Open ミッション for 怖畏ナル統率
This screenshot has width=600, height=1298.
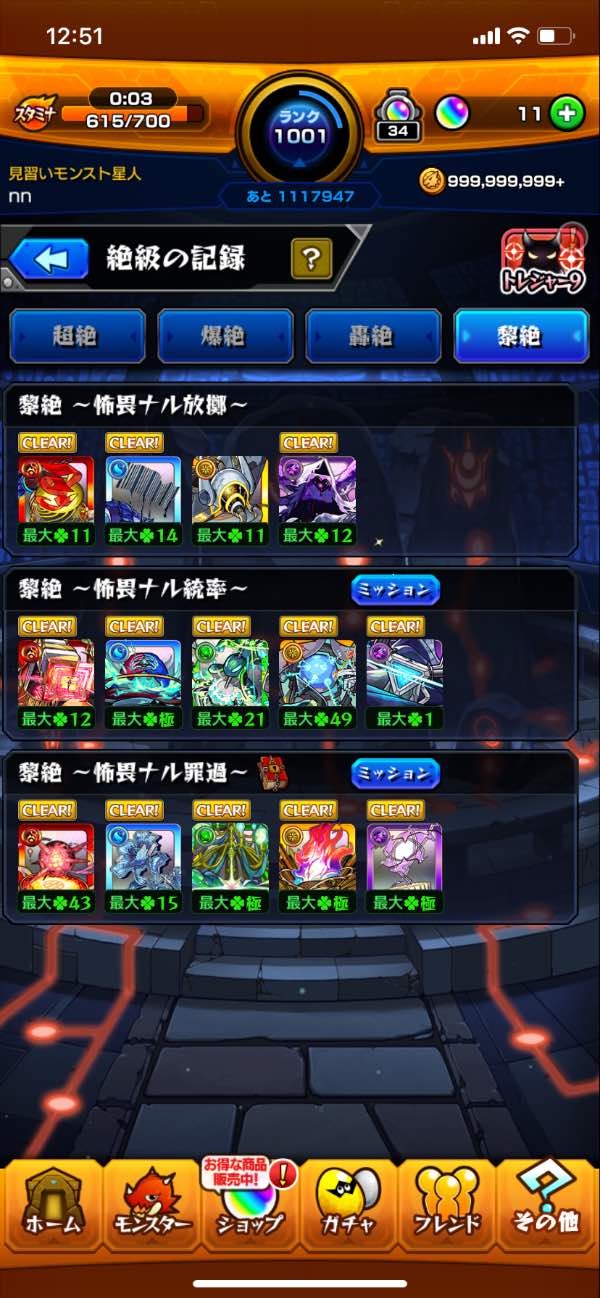click(x=395, y=590)
